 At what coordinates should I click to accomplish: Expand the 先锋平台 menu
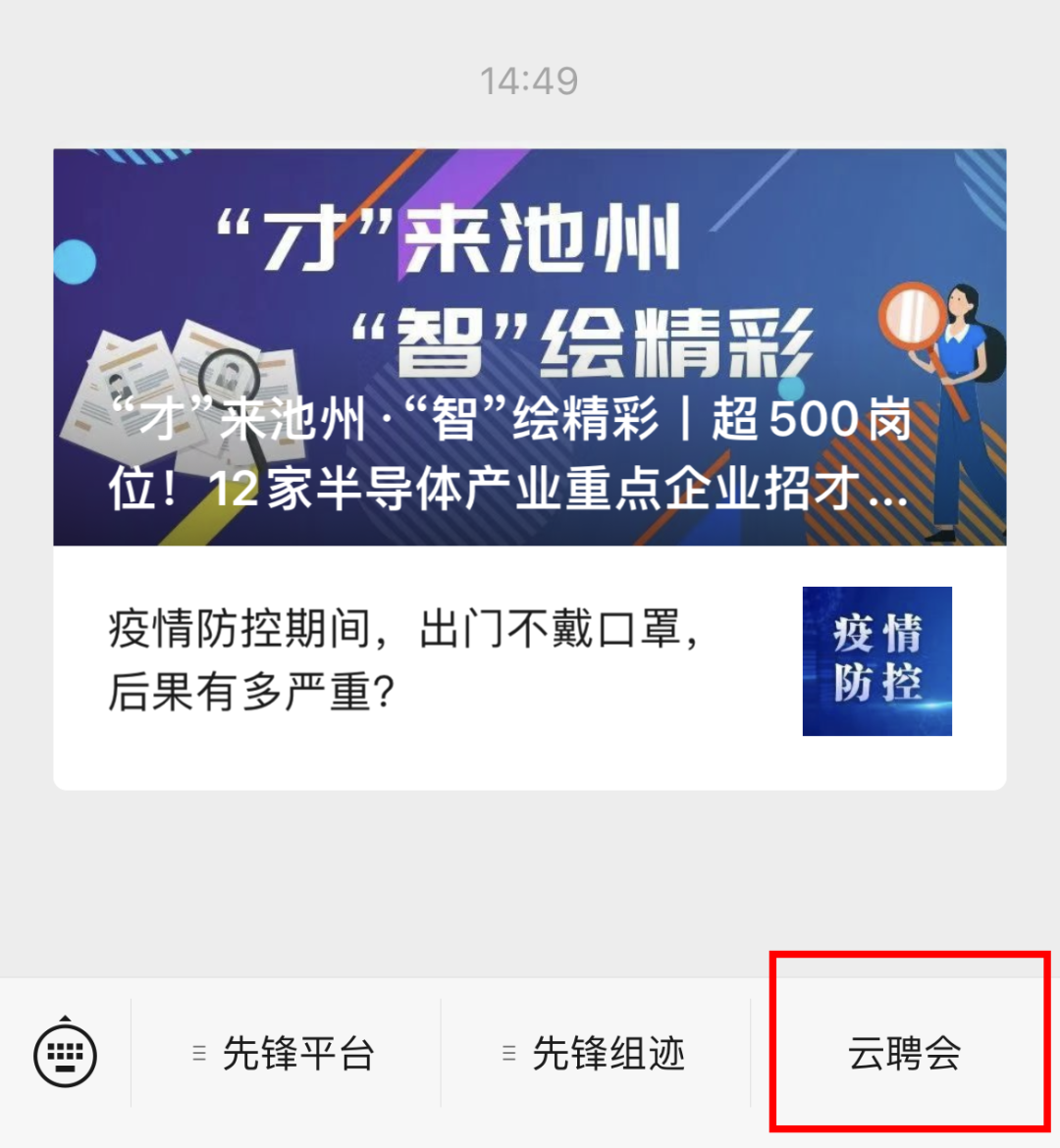click(286, 1055)
